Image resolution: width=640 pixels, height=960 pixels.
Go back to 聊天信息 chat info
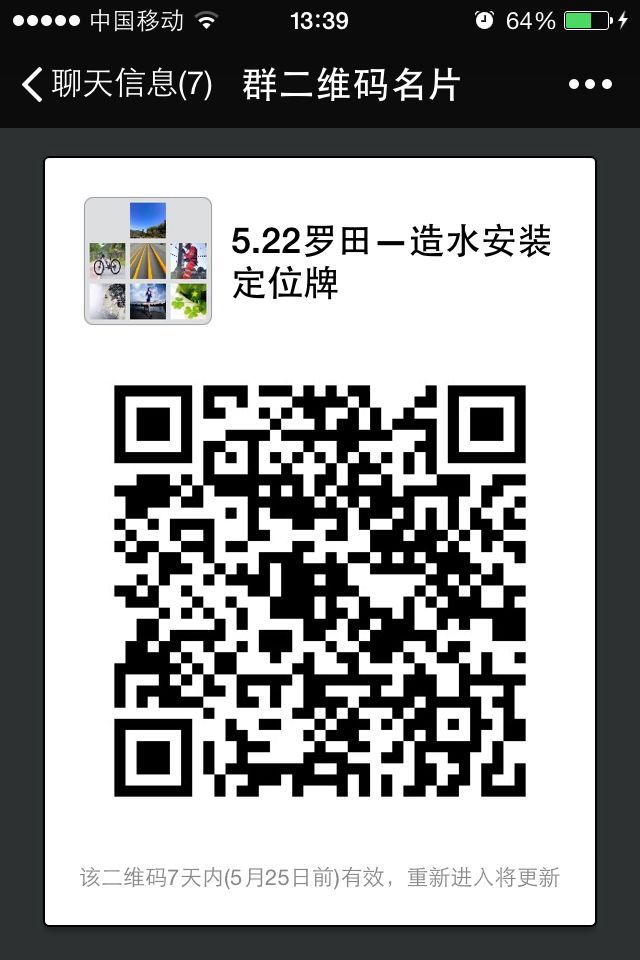115,85
